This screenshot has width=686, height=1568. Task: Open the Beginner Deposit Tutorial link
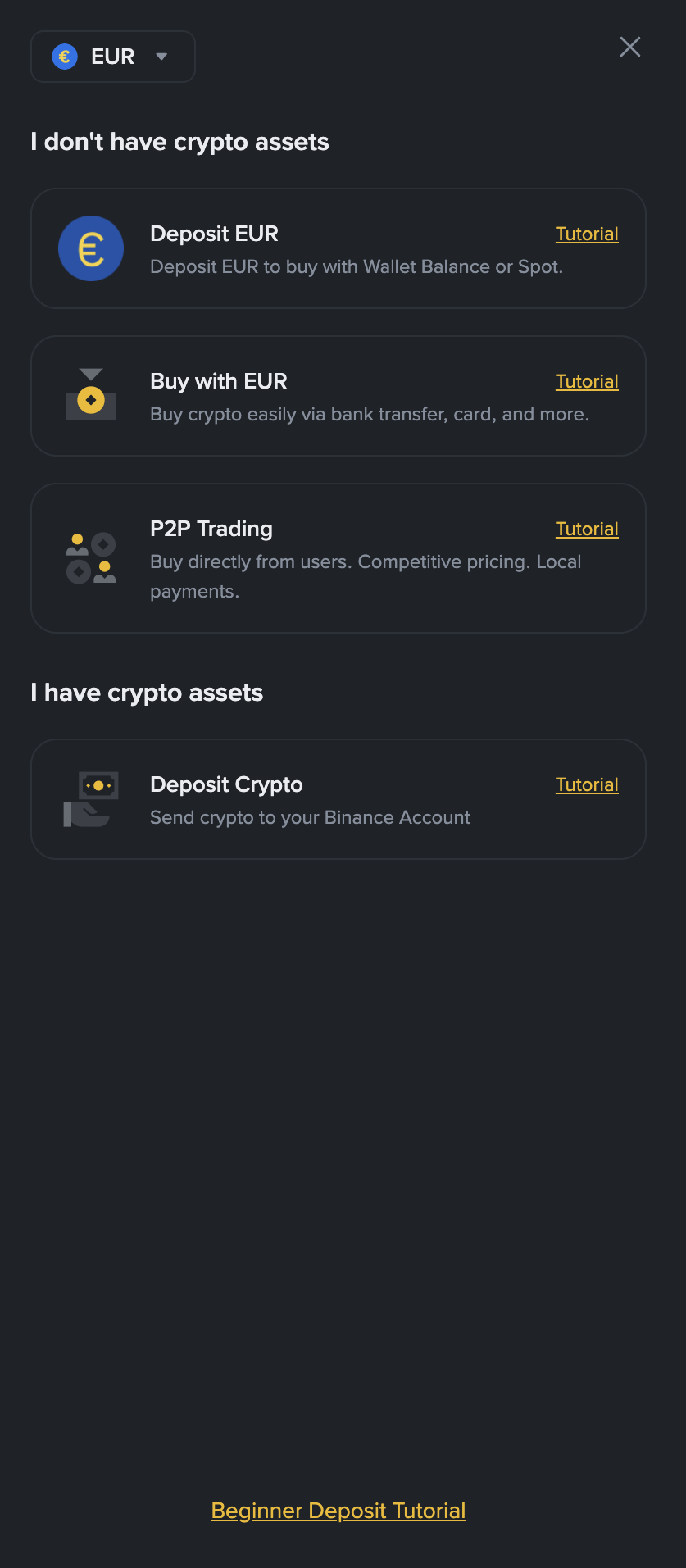pyautogui.click(x=338, y=1509)
